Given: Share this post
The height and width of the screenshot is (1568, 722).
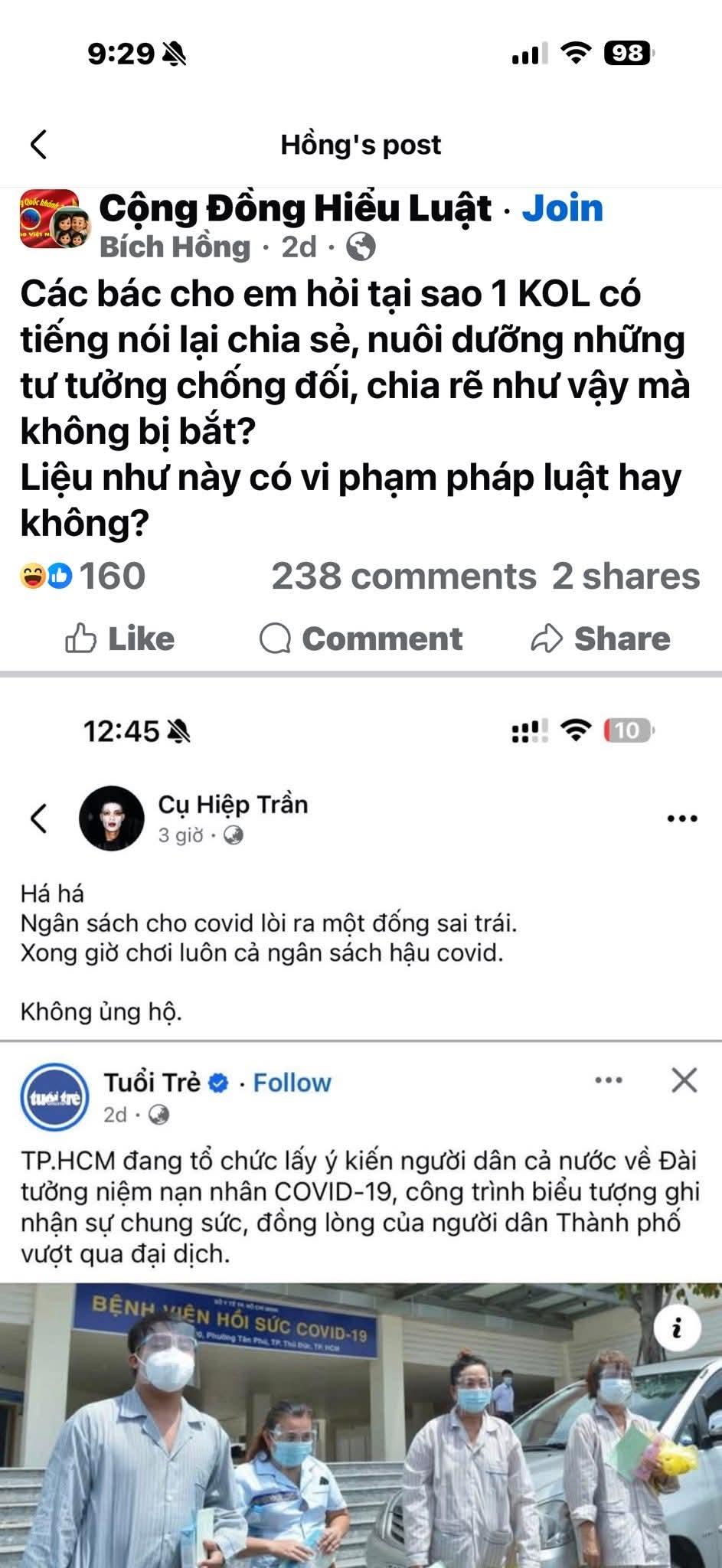Looking at the screenshot, I should pos(601,639).
